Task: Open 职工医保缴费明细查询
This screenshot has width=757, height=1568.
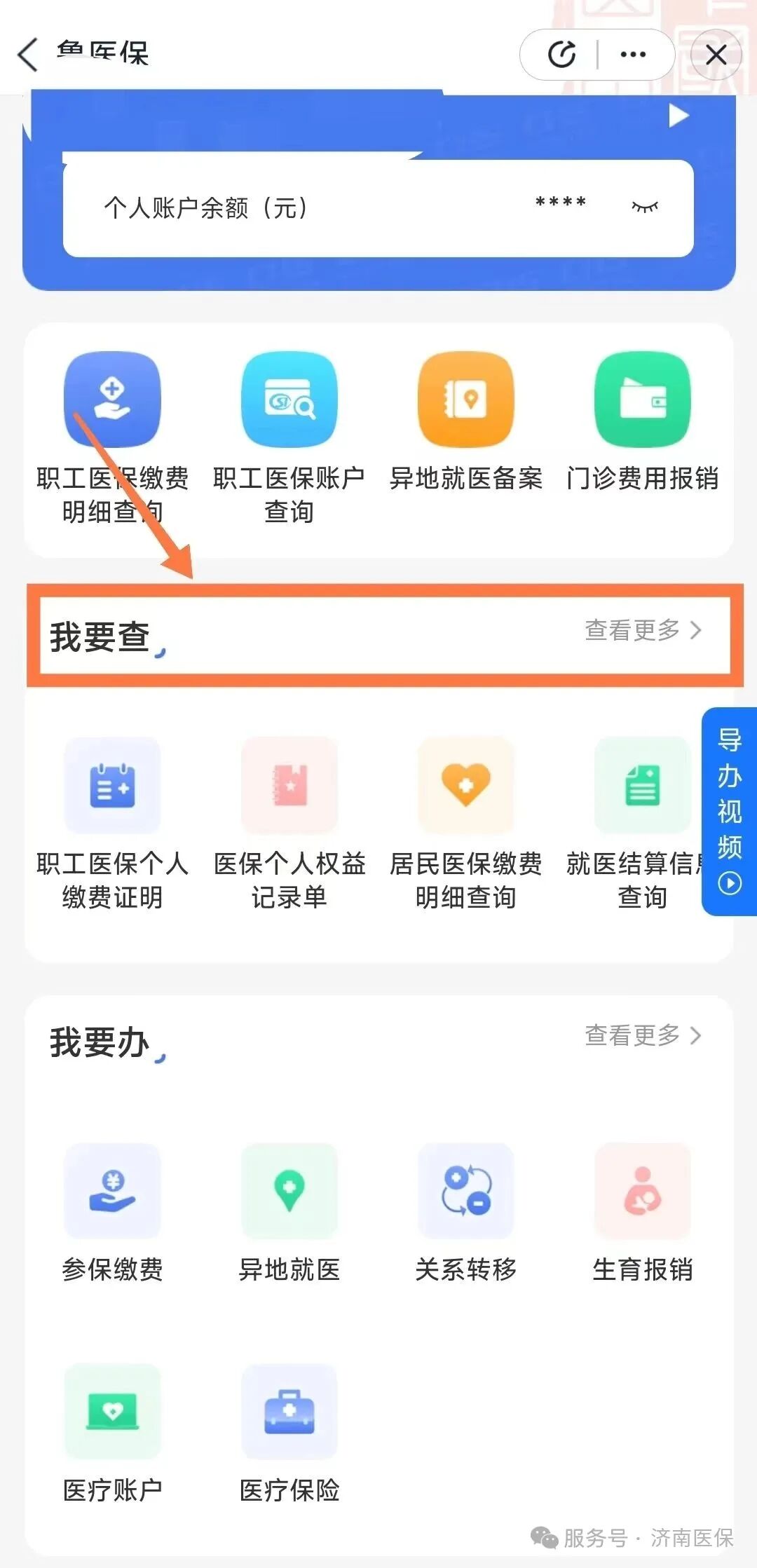Action: (112, 400)
